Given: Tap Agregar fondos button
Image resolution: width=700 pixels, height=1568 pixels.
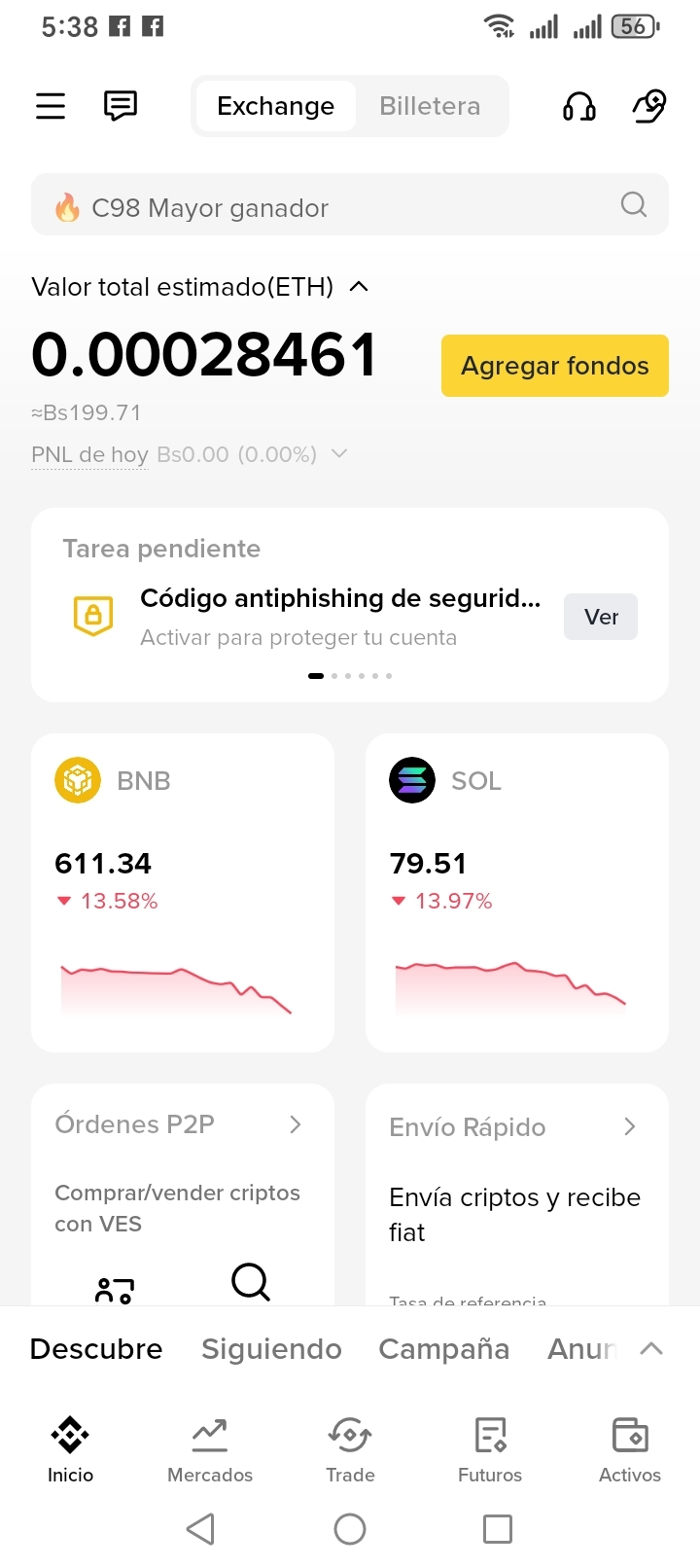Looking at the screenshot, I should pyautogui.click(x=555, y=366).
